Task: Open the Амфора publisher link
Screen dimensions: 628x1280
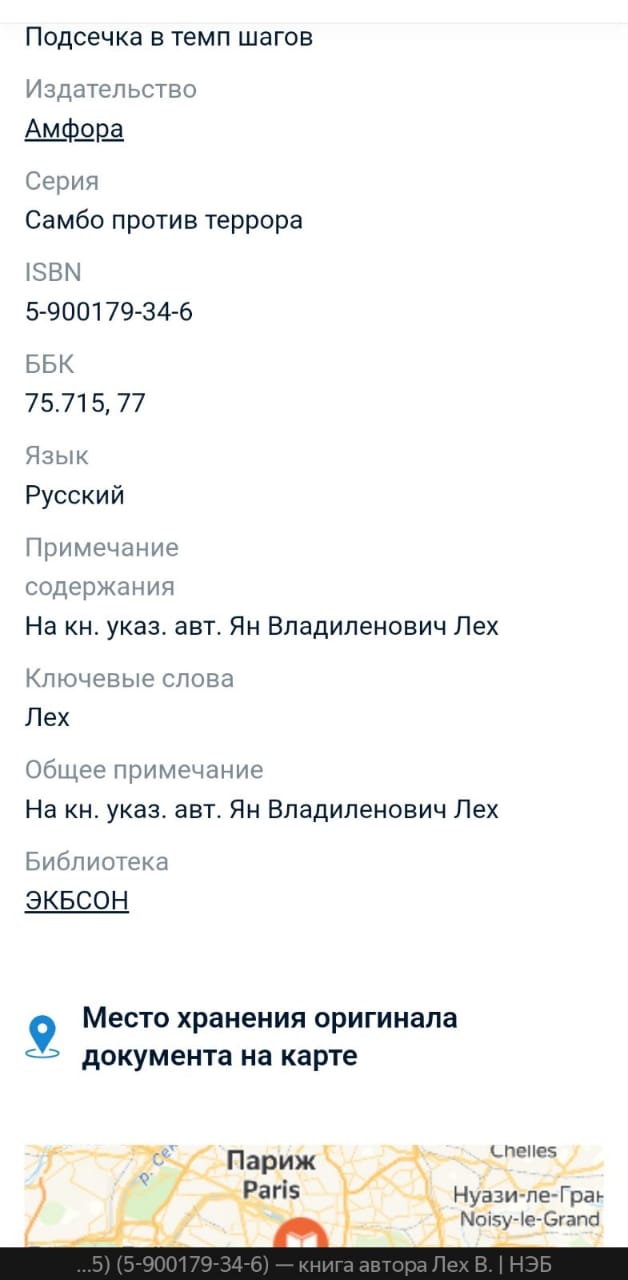Action: [74, 129]
